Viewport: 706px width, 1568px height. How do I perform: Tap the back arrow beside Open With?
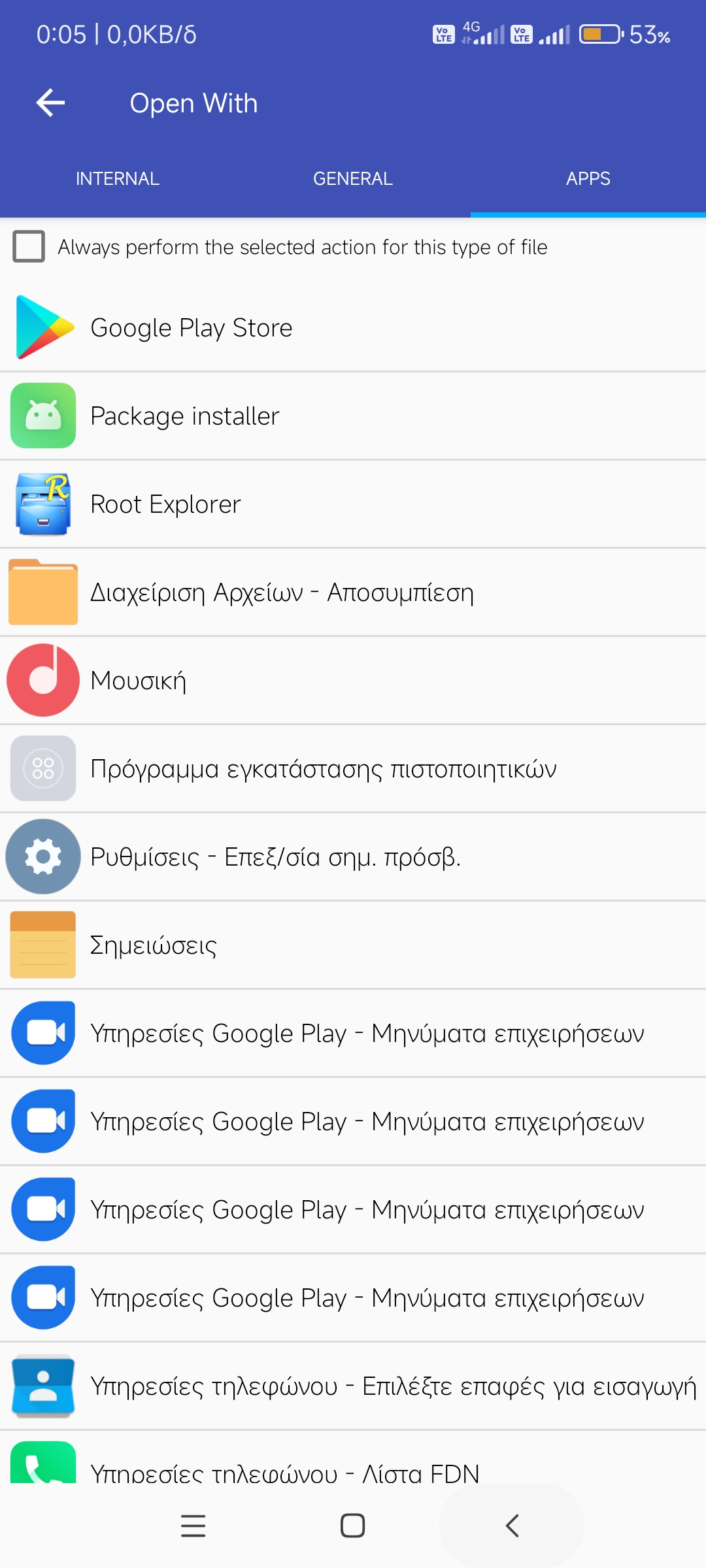pyautogui.click(x=50, y=103)
